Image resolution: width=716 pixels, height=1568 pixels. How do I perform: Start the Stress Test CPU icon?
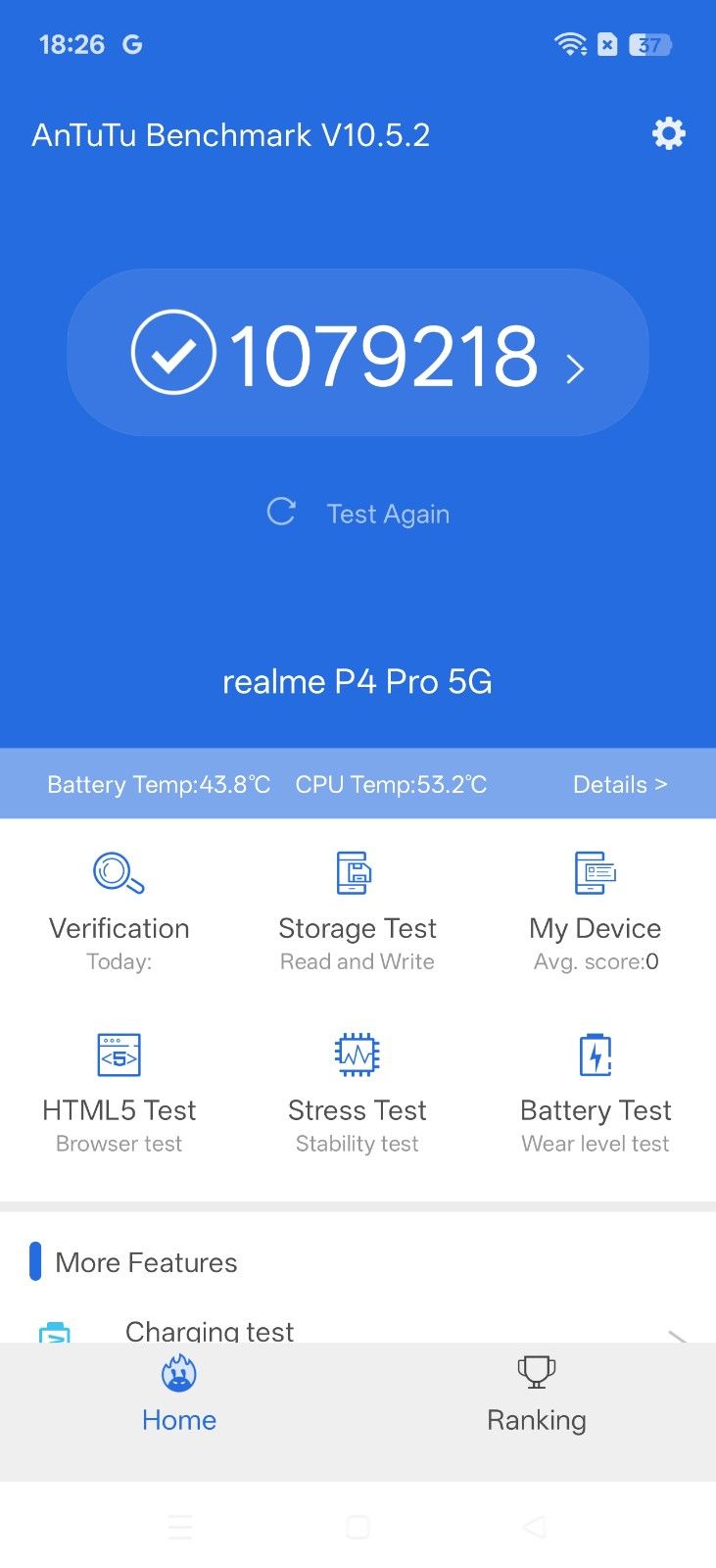pos(357,1053)
